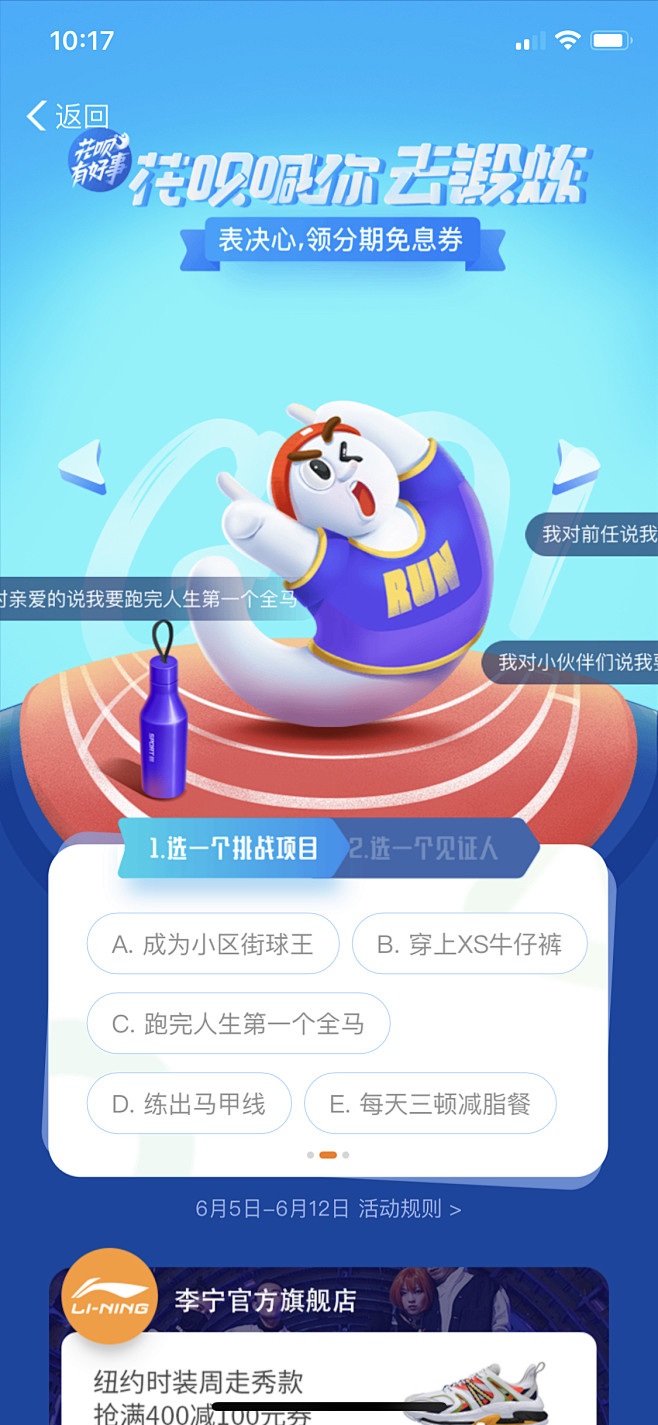This screenshot has width=658, height=1425.
Task: Select option E. 每天三顿减脂餐
Action: (430, 1104)
